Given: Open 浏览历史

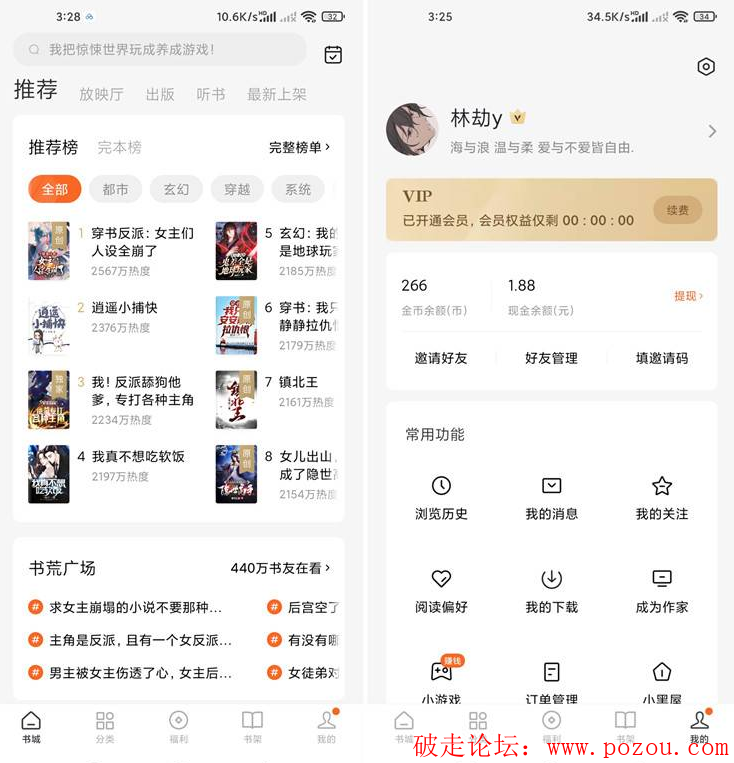Looking at the screenshot, I should click(x=441, y=497).
